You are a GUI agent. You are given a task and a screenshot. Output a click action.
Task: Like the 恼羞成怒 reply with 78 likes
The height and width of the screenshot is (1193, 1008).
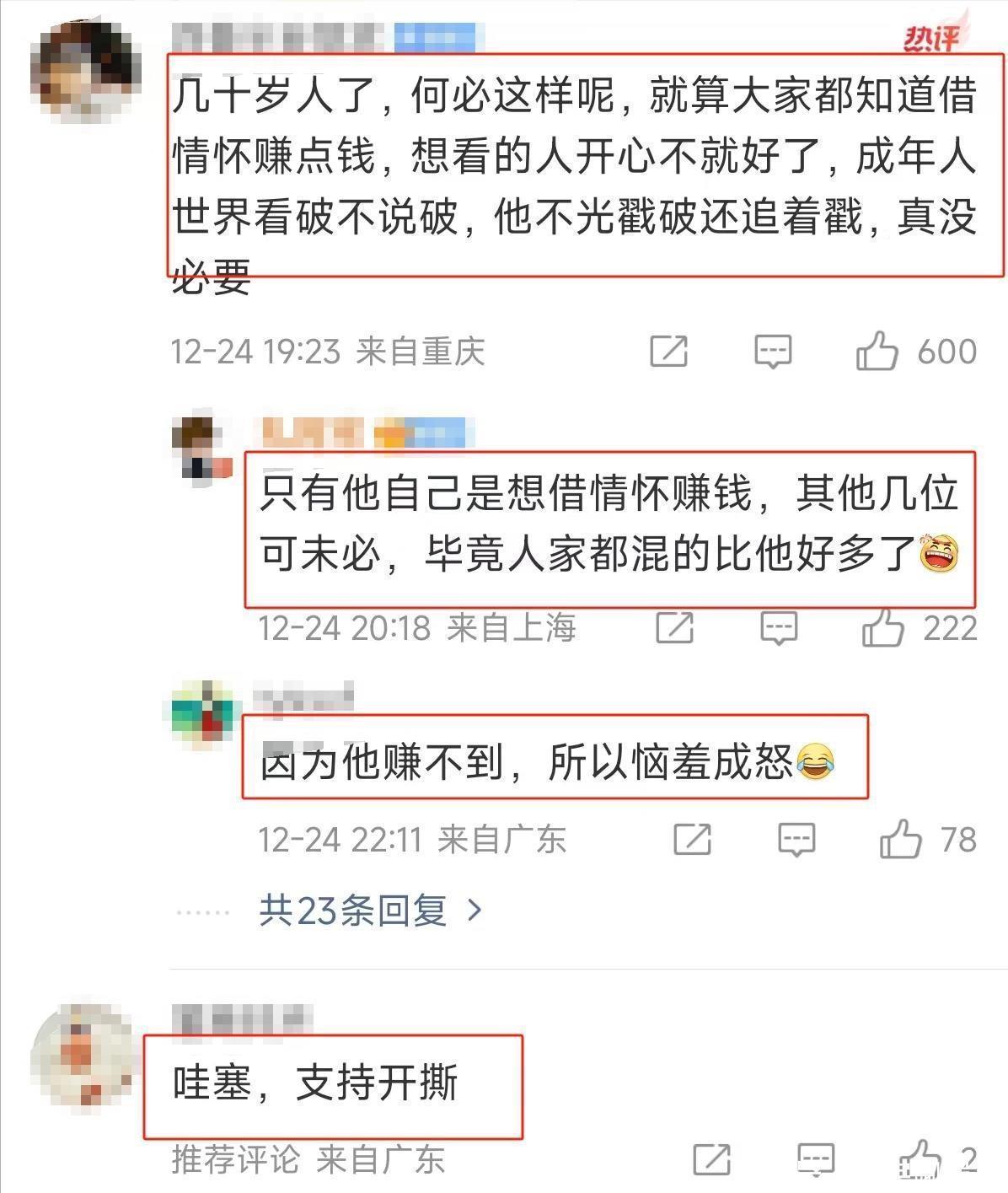(900, 839)
